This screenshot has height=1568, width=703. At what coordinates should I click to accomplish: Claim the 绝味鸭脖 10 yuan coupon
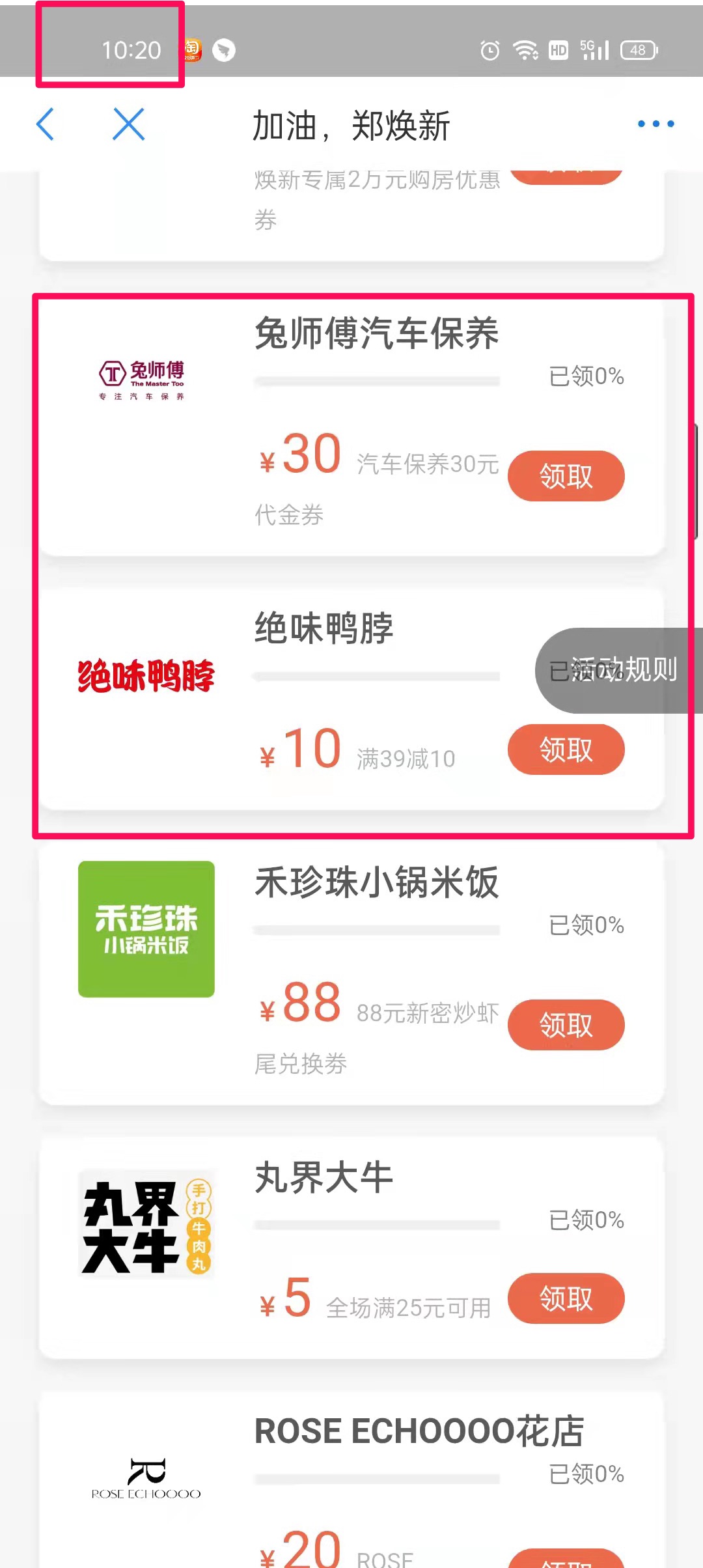point(566,749)
